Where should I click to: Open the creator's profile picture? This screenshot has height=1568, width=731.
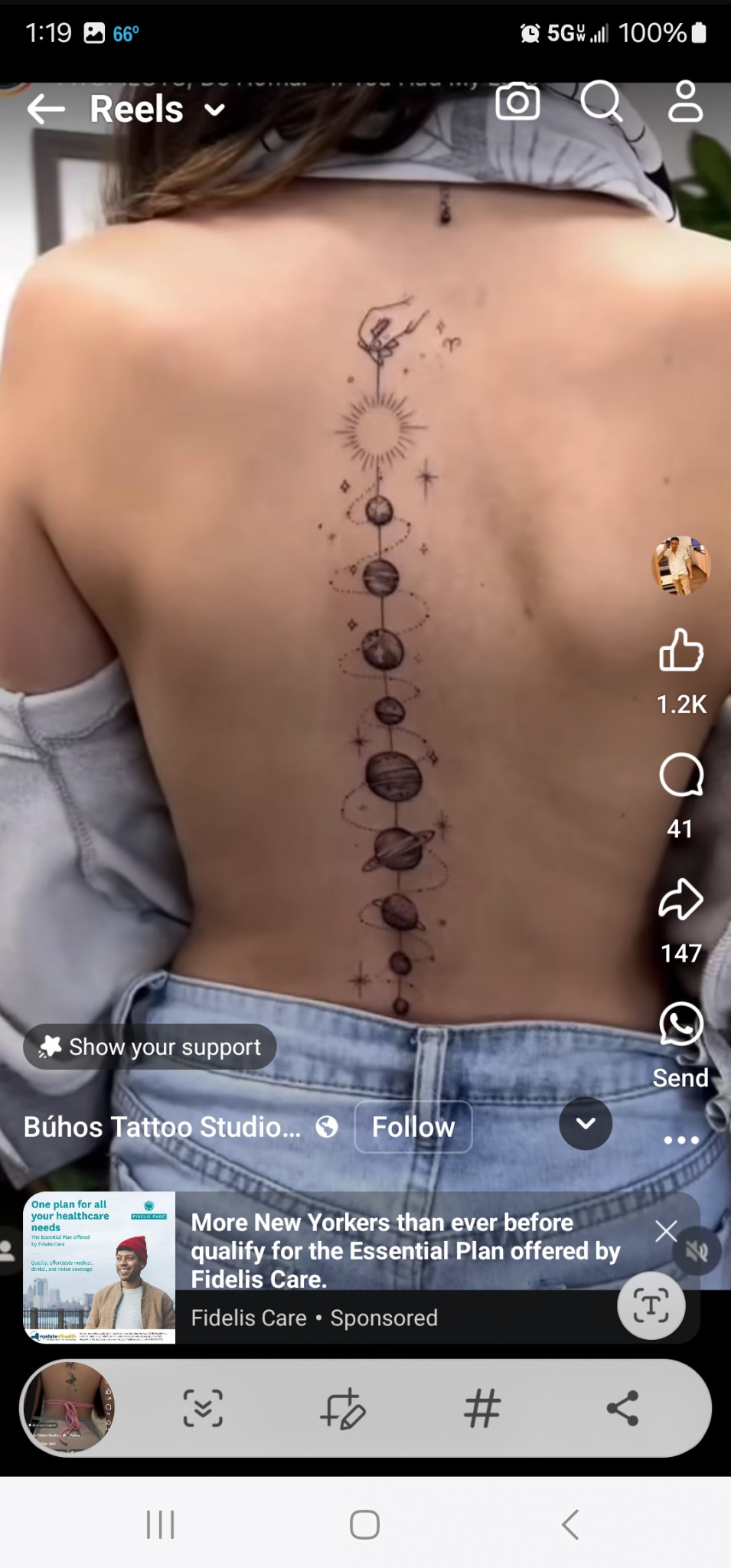coord(680,565)
